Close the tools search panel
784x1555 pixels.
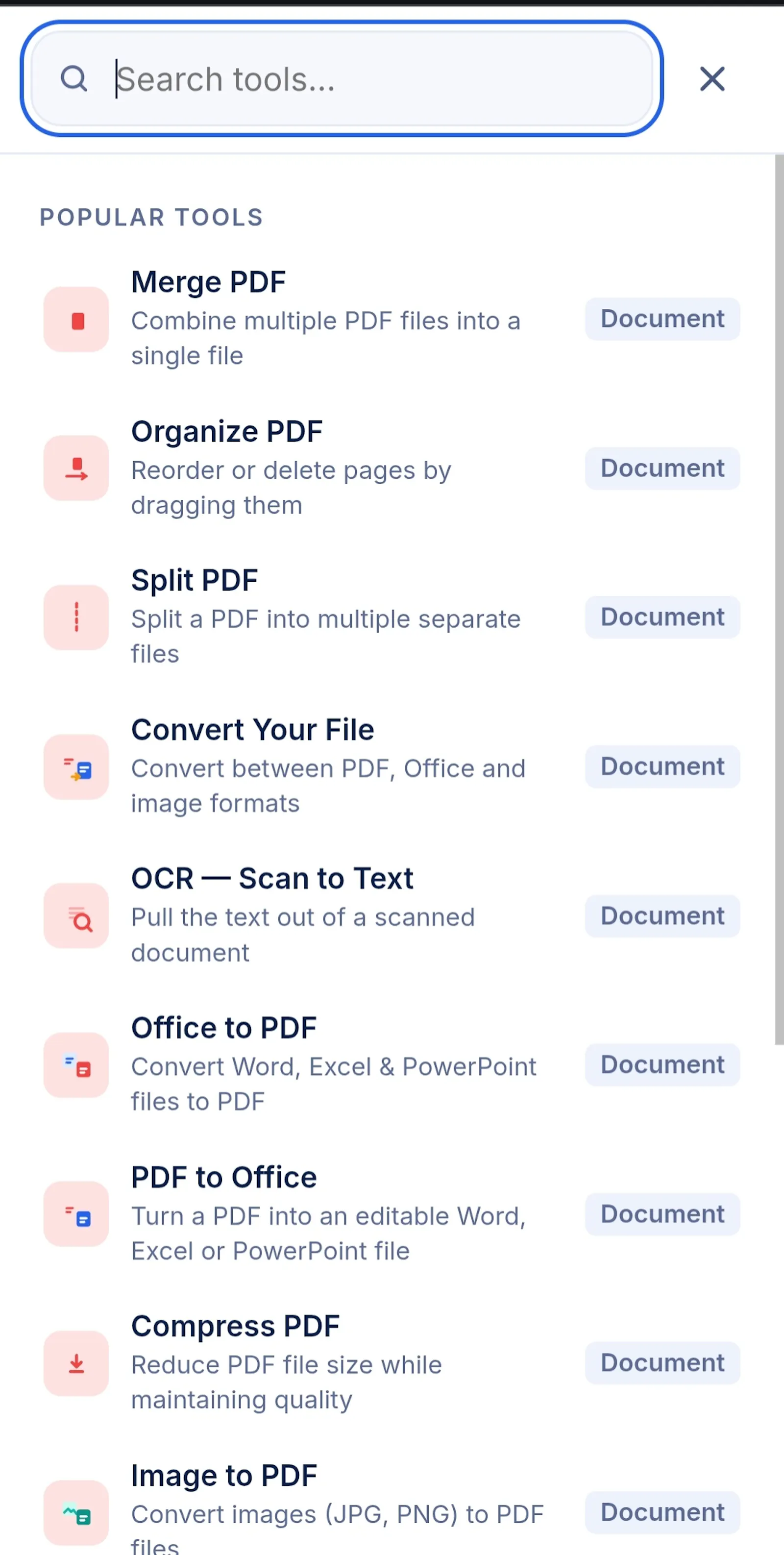[712, 78]
